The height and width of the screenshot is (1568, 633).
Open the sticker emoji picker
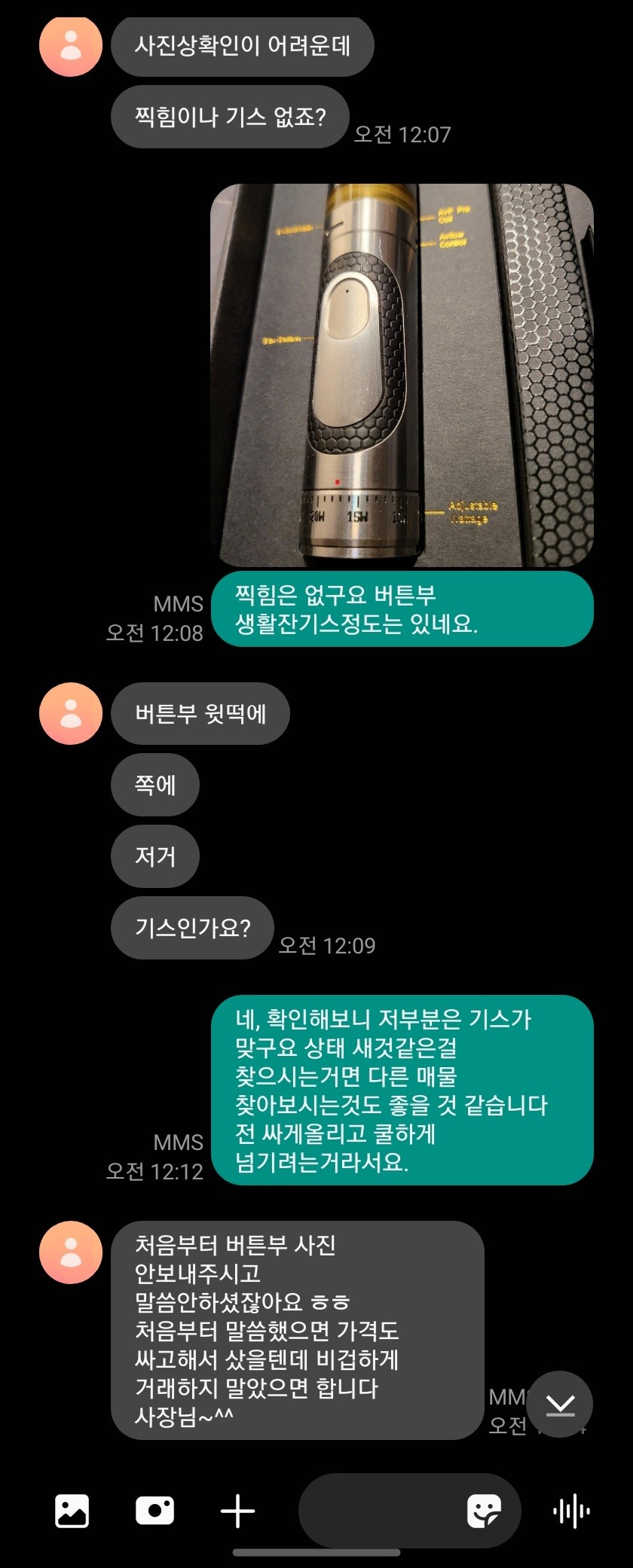(483, 1511)
